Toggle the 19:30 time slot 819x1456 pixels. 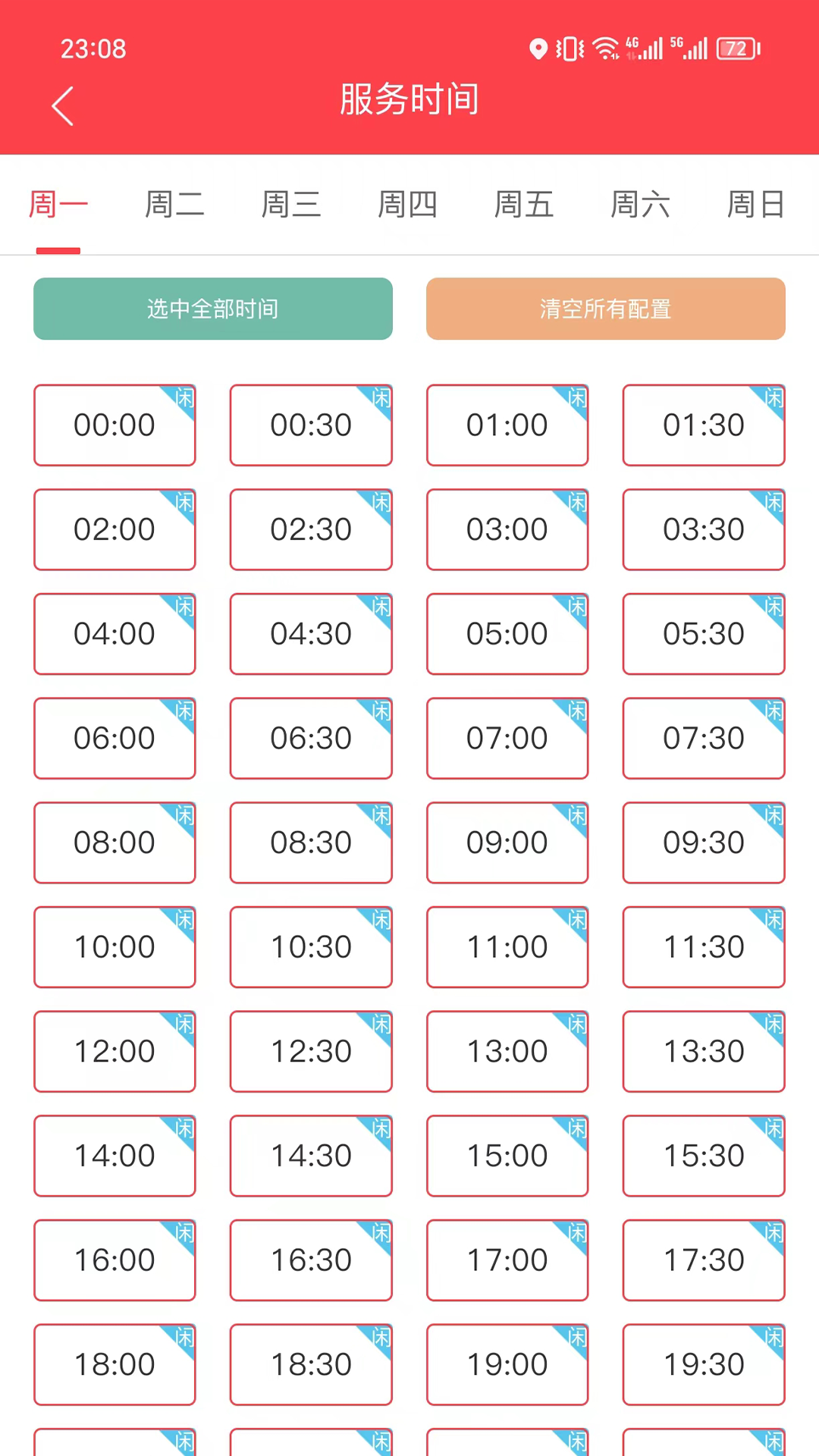pyautogui.click(x=704, y=1364)
